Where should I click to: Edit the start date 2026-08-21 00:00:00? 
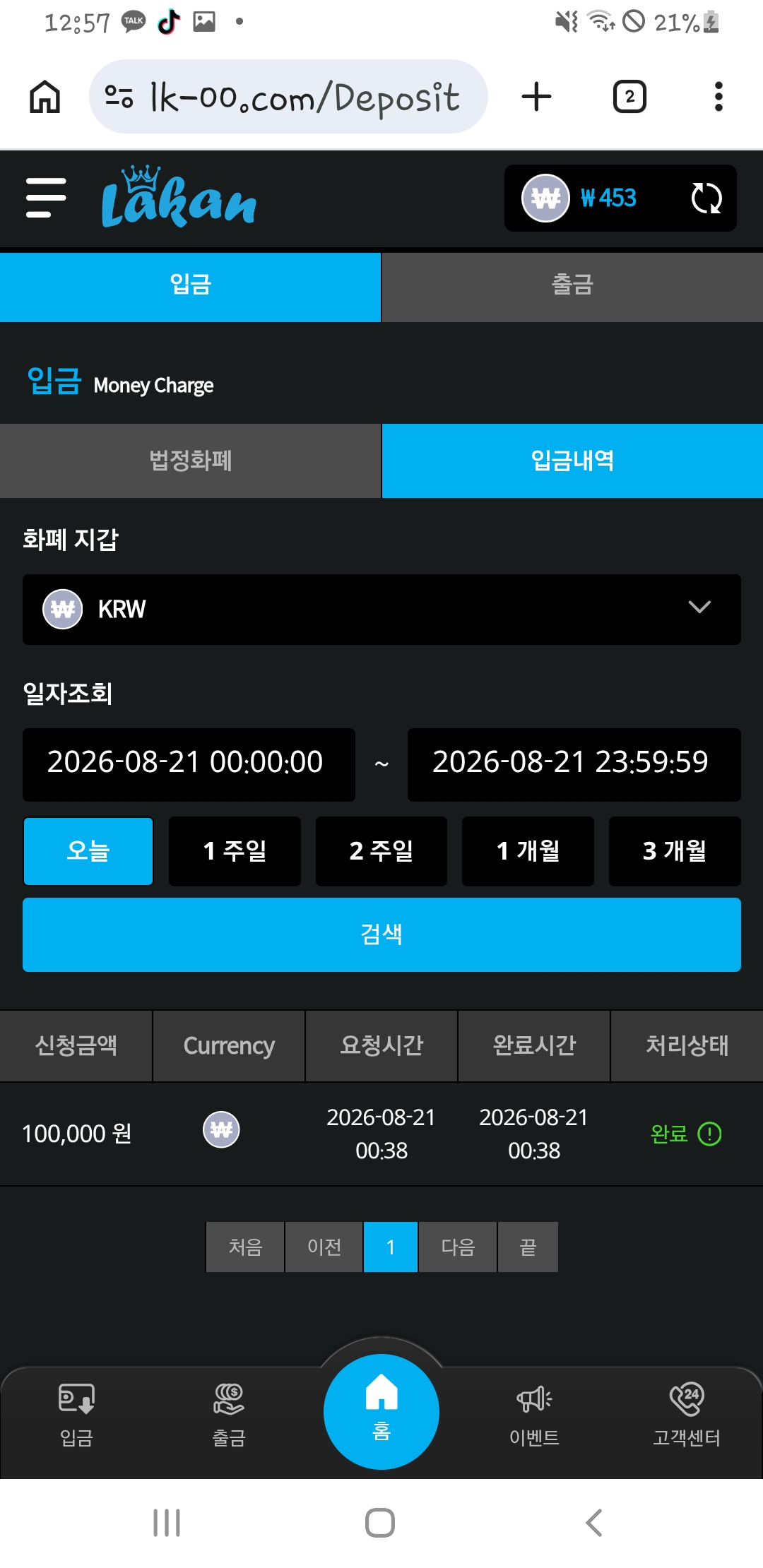(x=189, y=764)
